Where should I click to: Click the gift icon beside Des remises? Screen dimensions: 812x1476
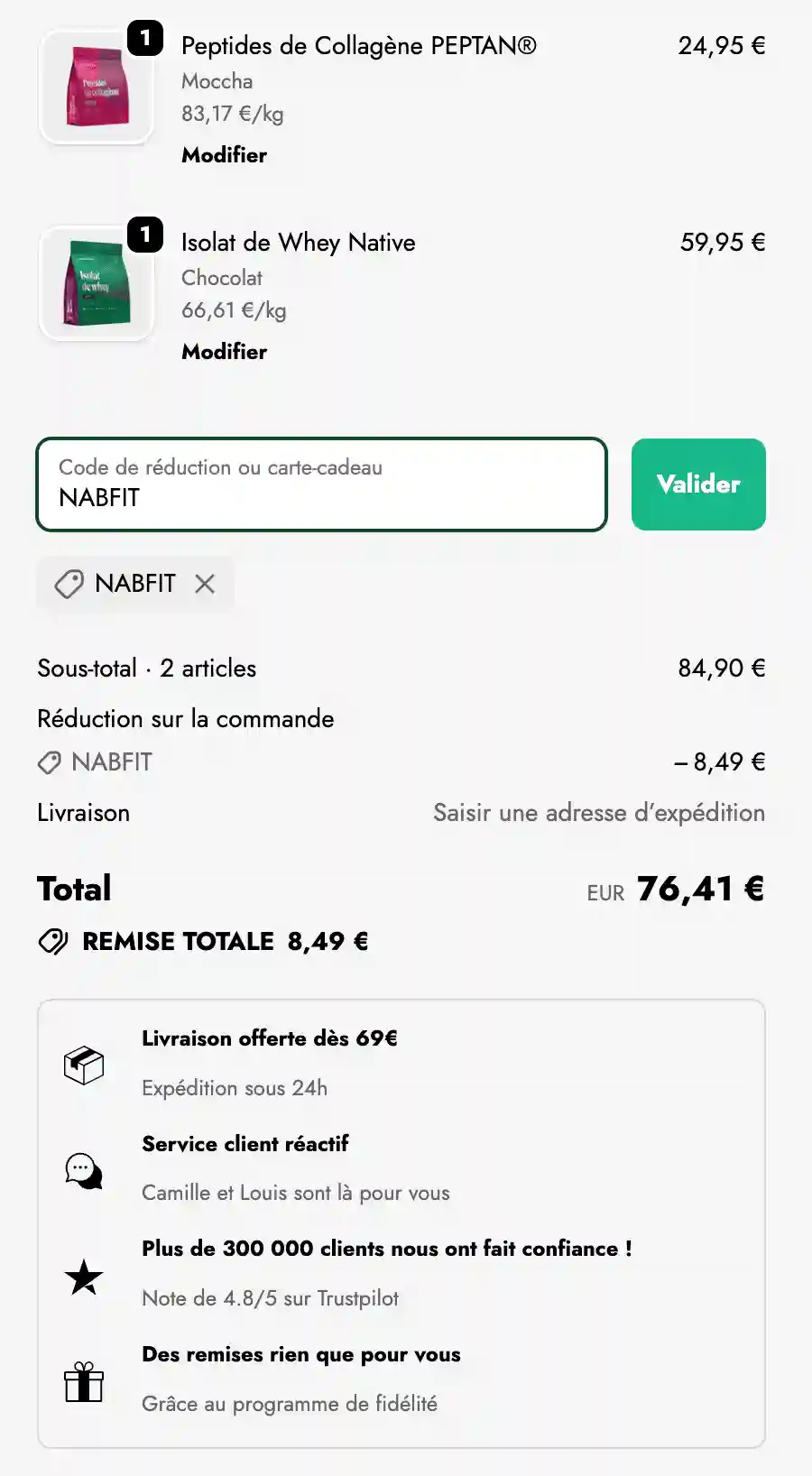83,1383
